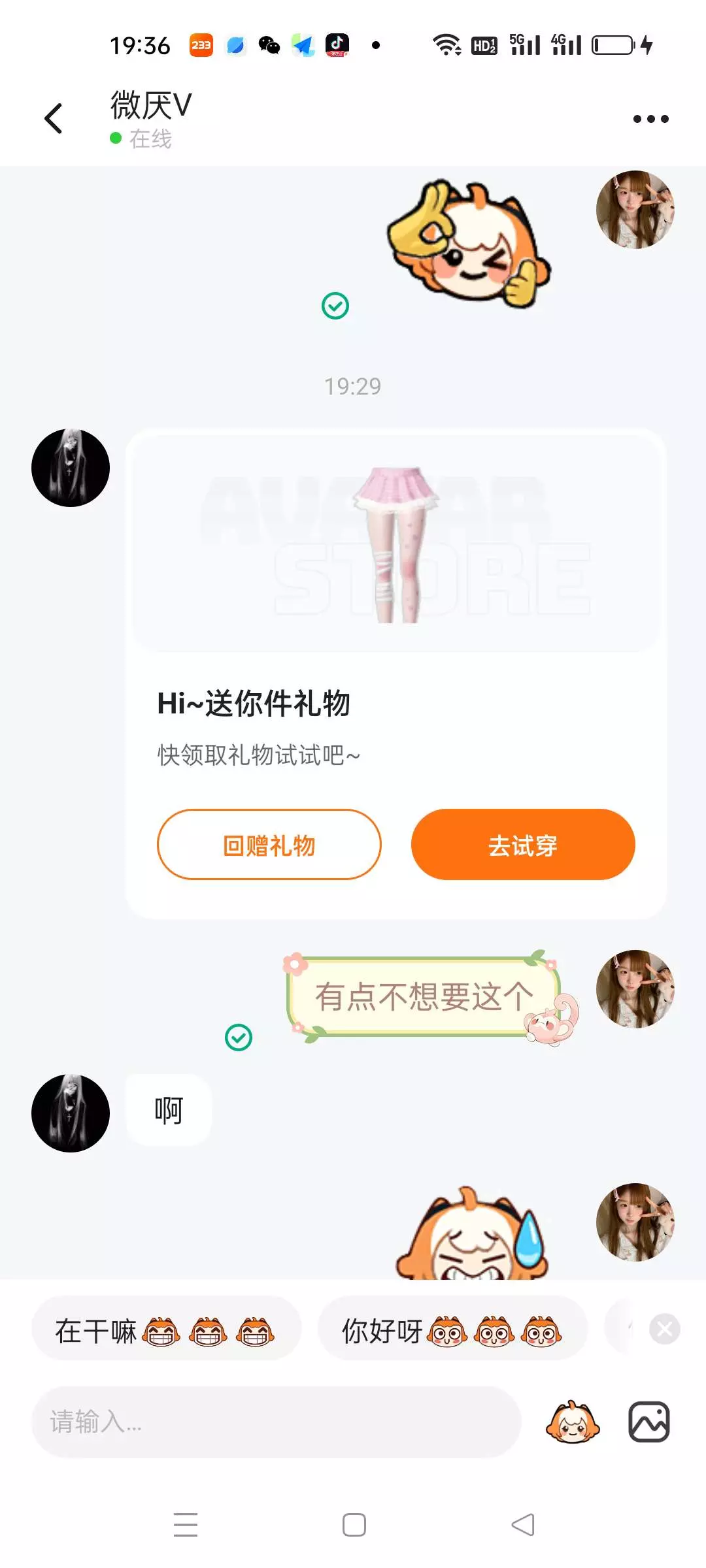This screenshot has height=1568, width=706.
Task: Tap 回赠礼物 to send a gift back
Action: 269,845
